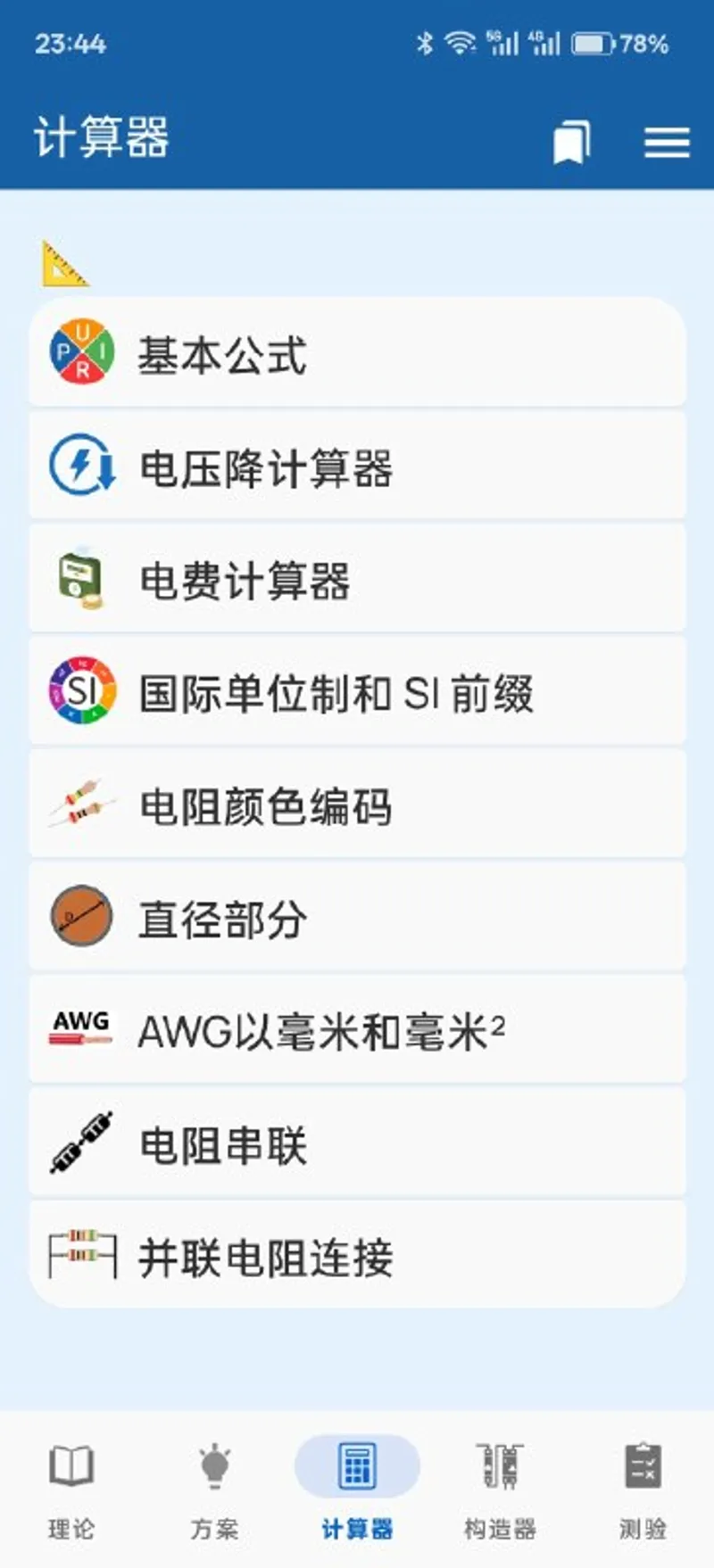Viewport: 714px width, 1568px height.
Task: Open the bookmarks icon in the top bar
Action: tap(571, 143)
